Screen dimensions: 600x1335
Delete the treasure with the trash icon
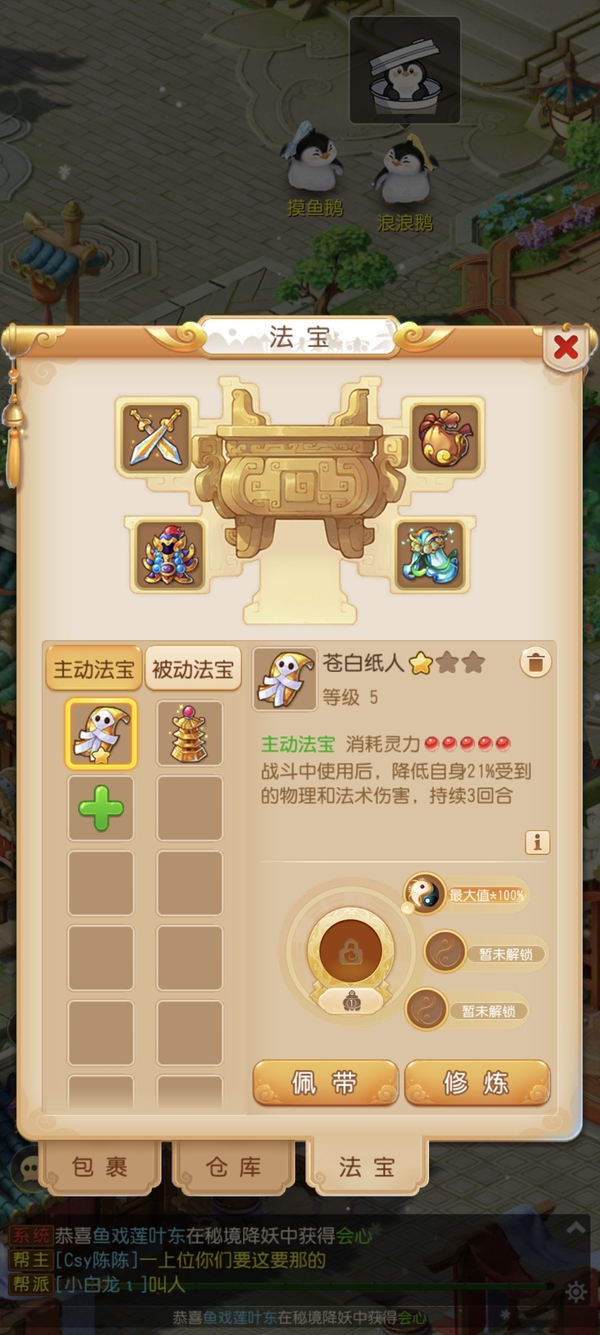(536, 662)
